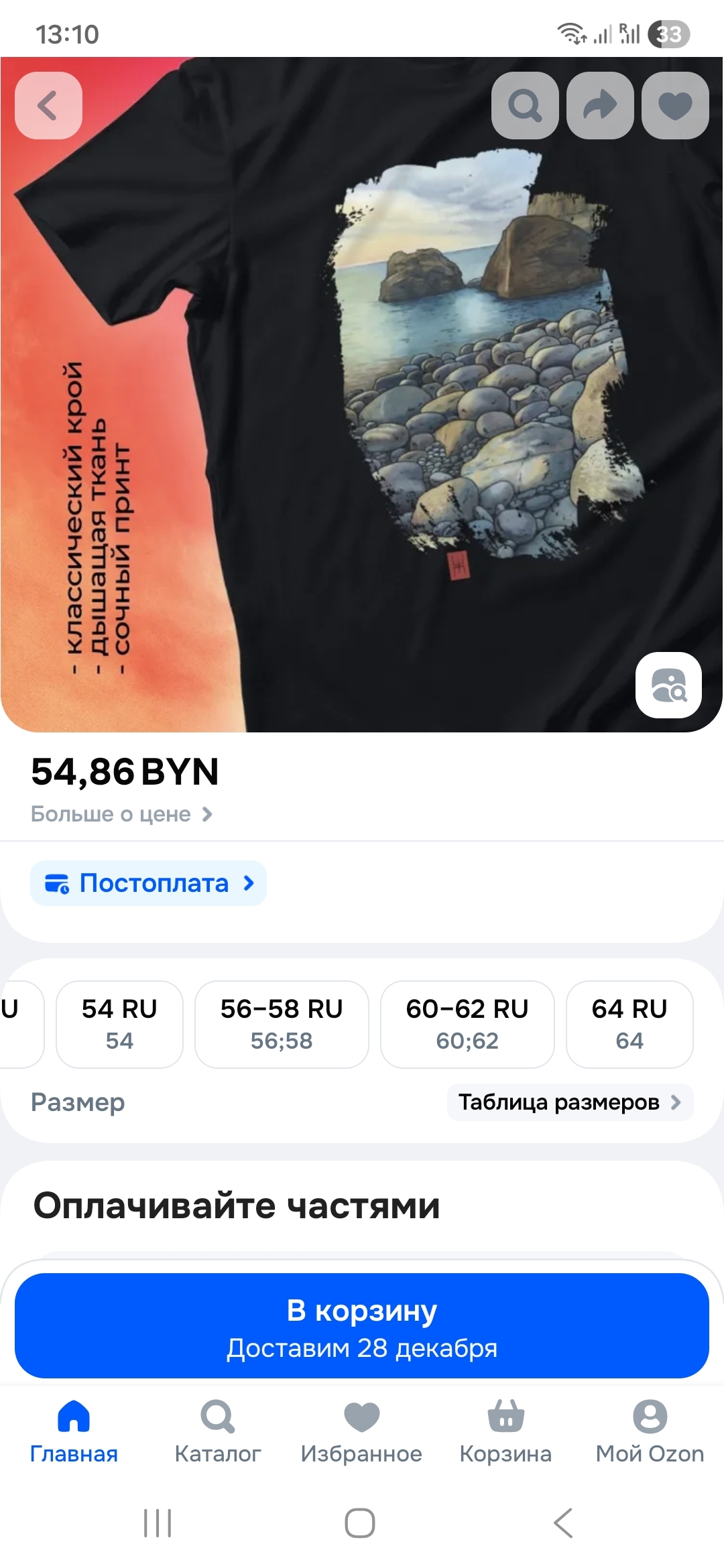Tap the Постоплата chip

click(x=149, y=883)
